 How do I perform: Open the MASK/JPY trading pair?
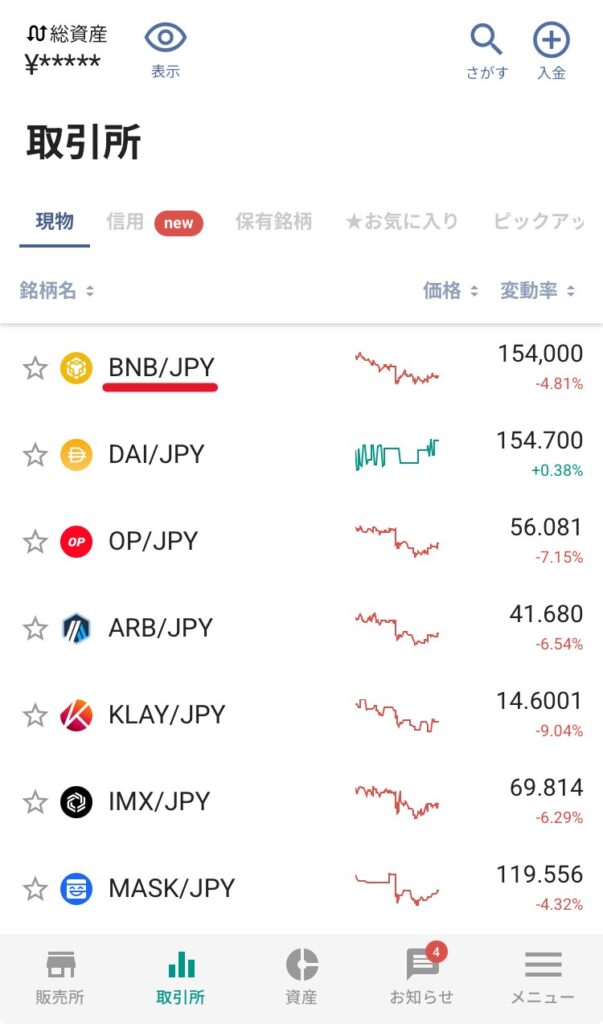click(171, 888)
